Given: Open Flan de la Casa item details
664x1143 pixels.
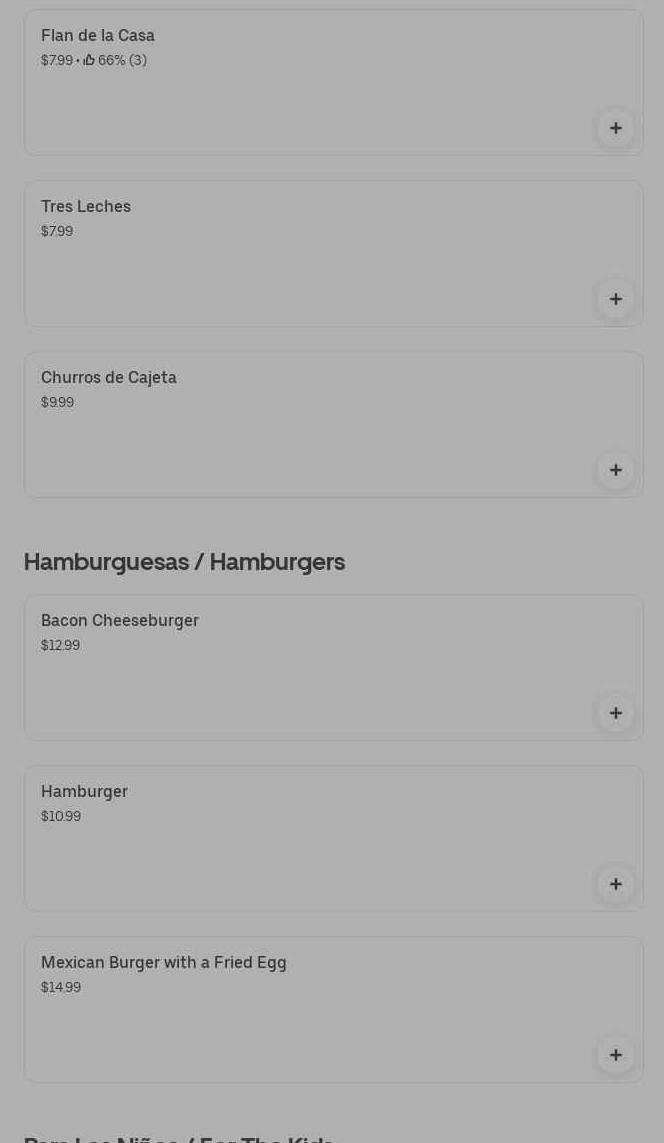Looking at the screenshot, I should (x=300, y=82).
